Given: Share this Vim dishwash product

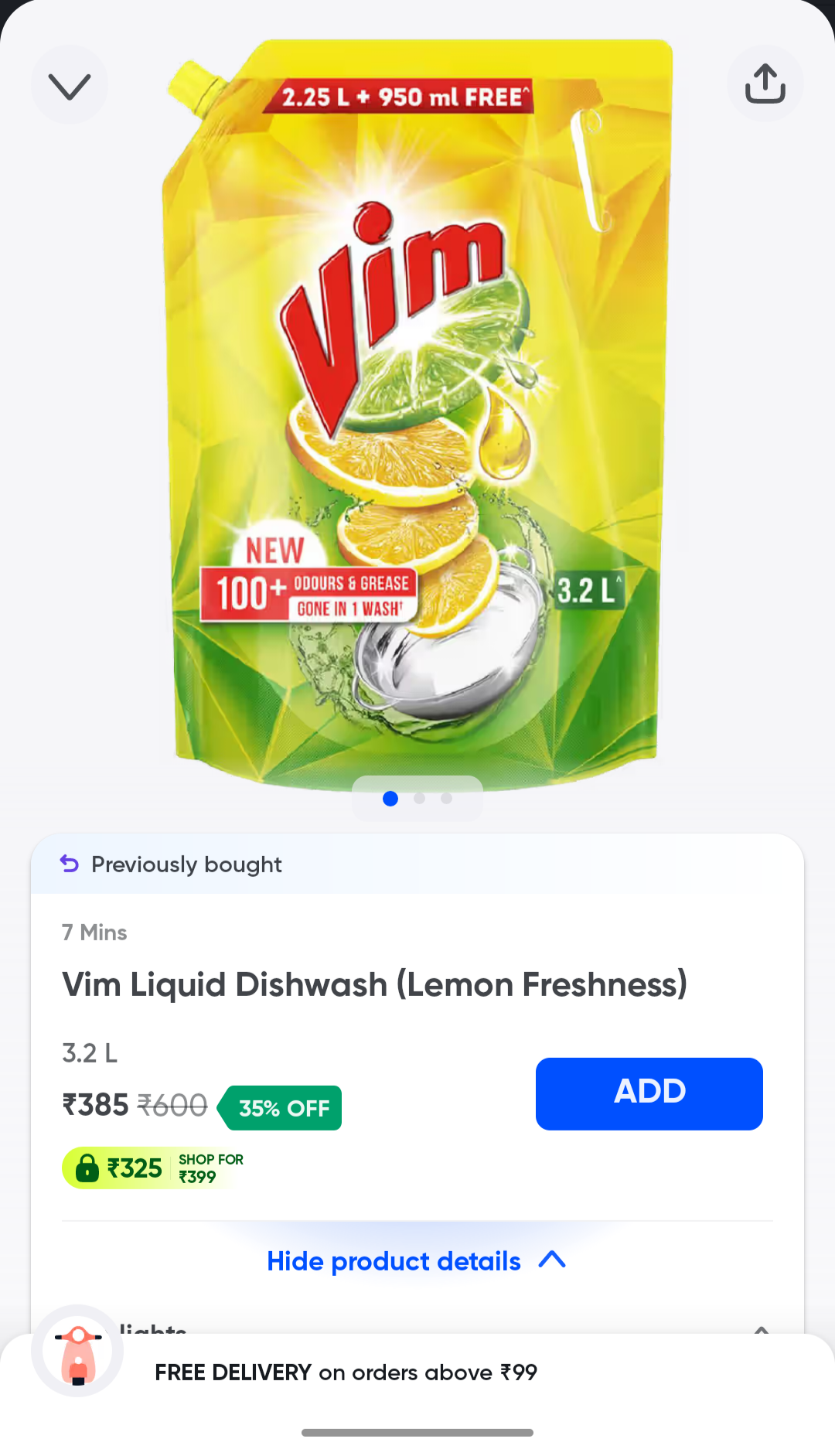Looking at the screenshot, I should [x=765, y=84].
